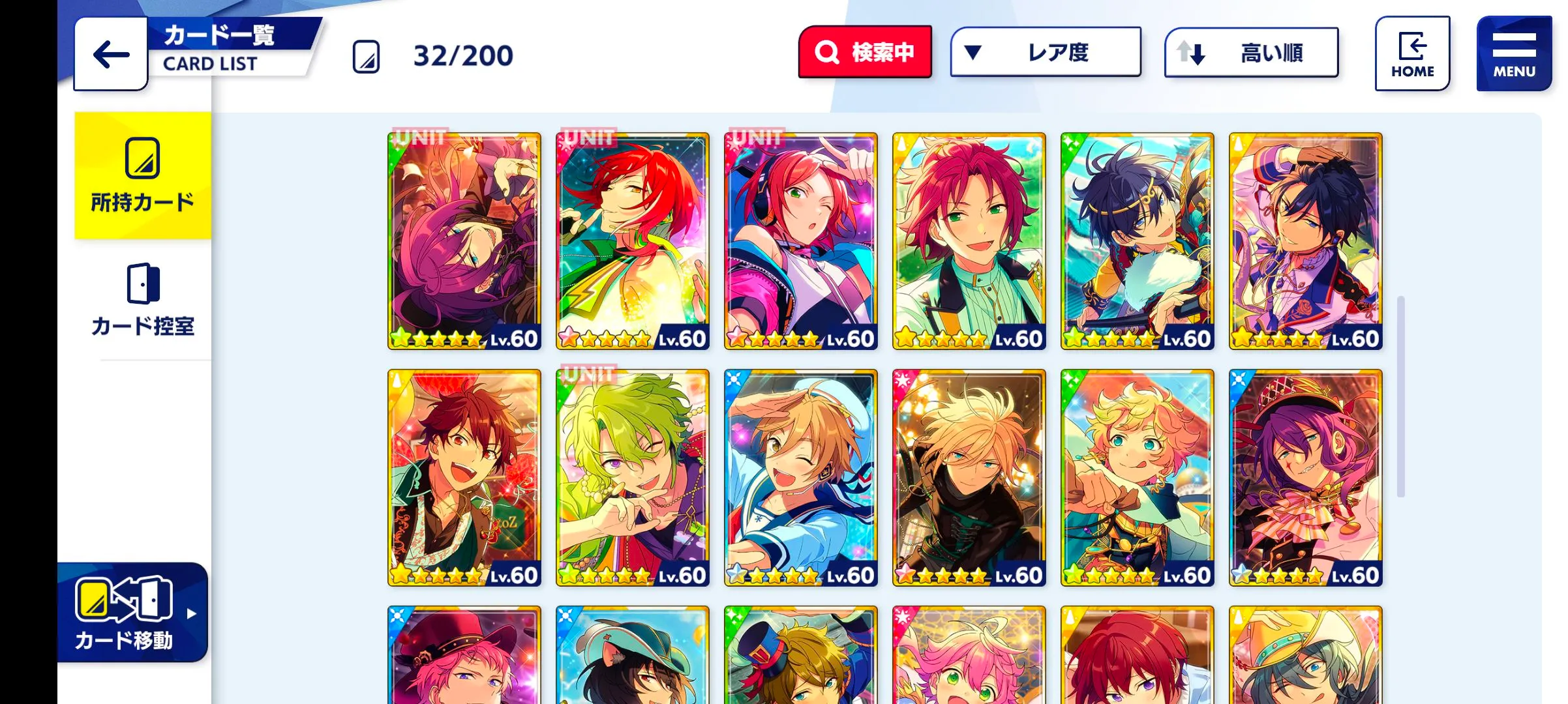Viewport: 1568px width, 704px height.
Task: View the green-haired UNIT card
Action: point(632,478)
